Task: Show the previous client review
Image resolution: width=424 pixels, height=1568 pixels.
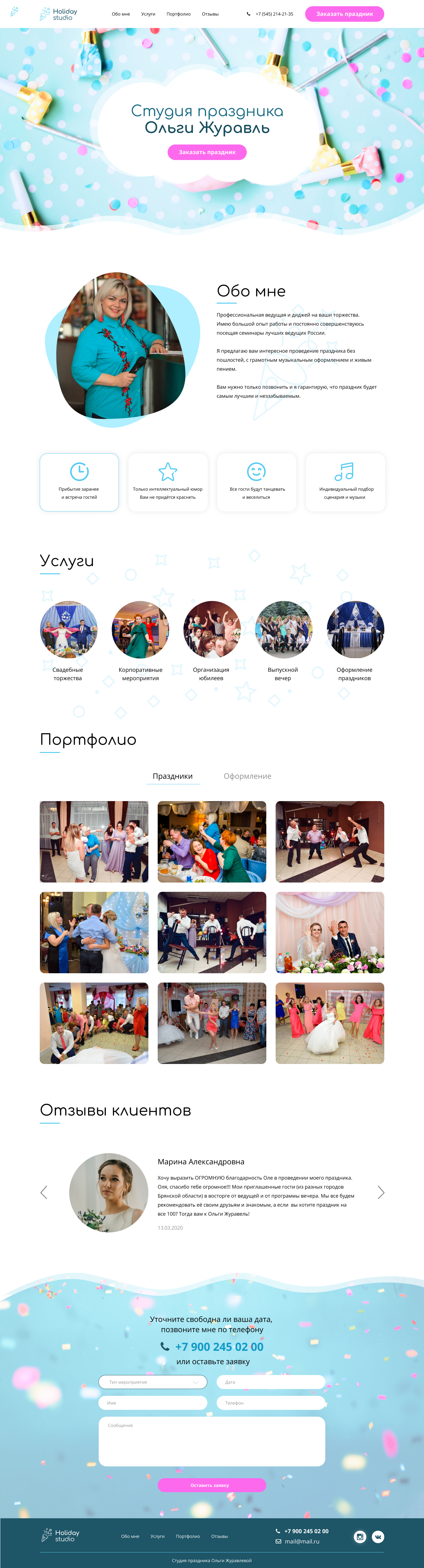Action: [44, 1192]
